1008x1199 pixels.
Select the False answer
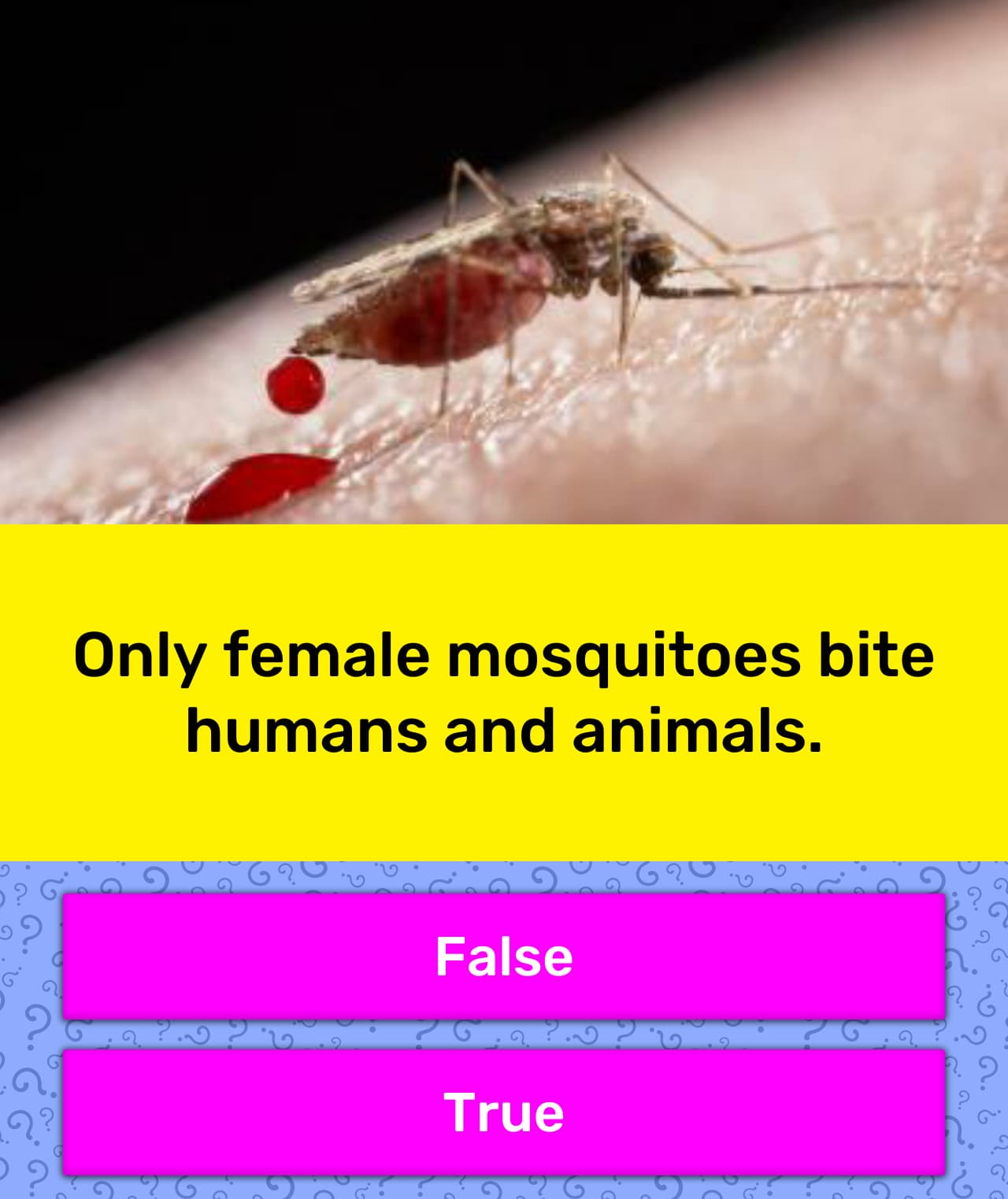[x=504, y=957]
